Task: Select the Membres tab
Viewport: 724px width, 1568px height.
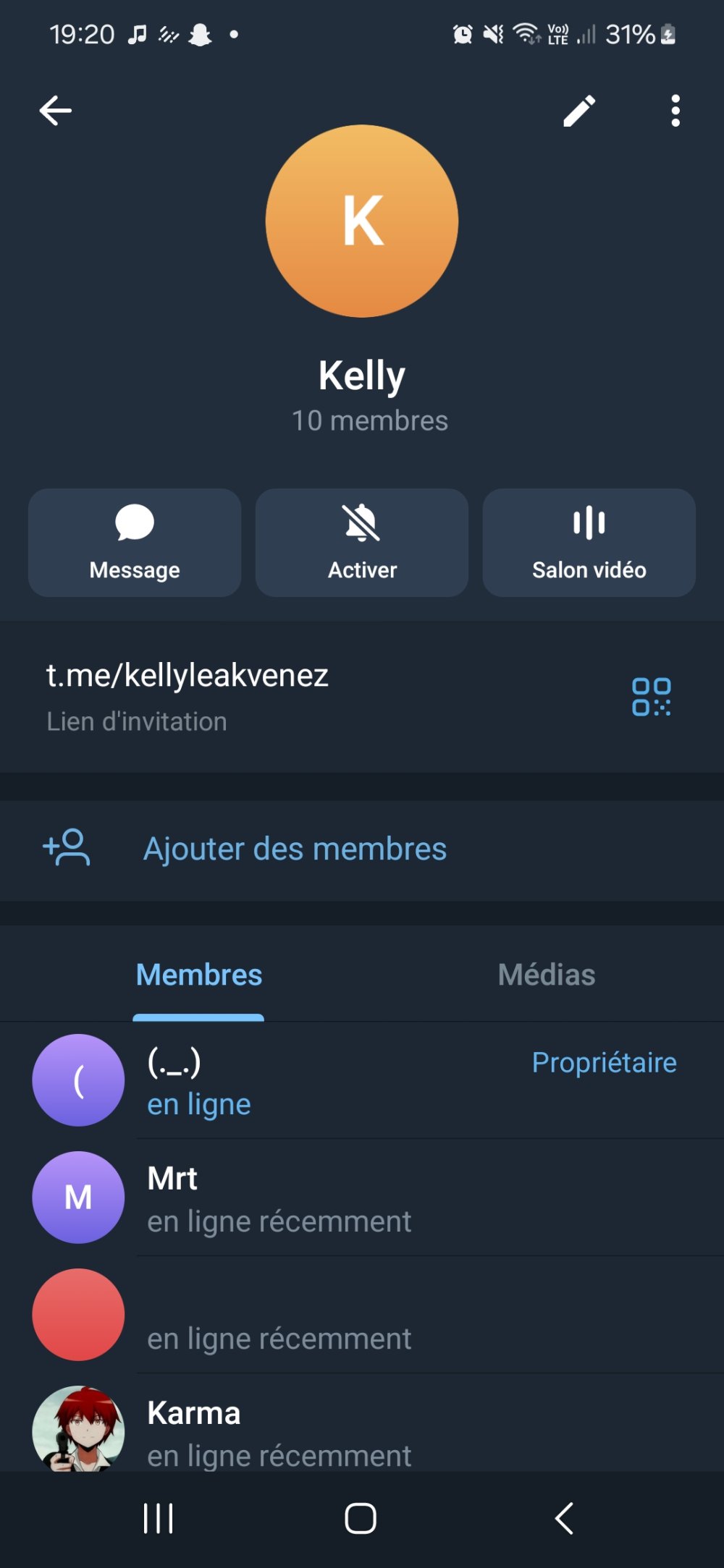Action: click(x=199, y=975)
